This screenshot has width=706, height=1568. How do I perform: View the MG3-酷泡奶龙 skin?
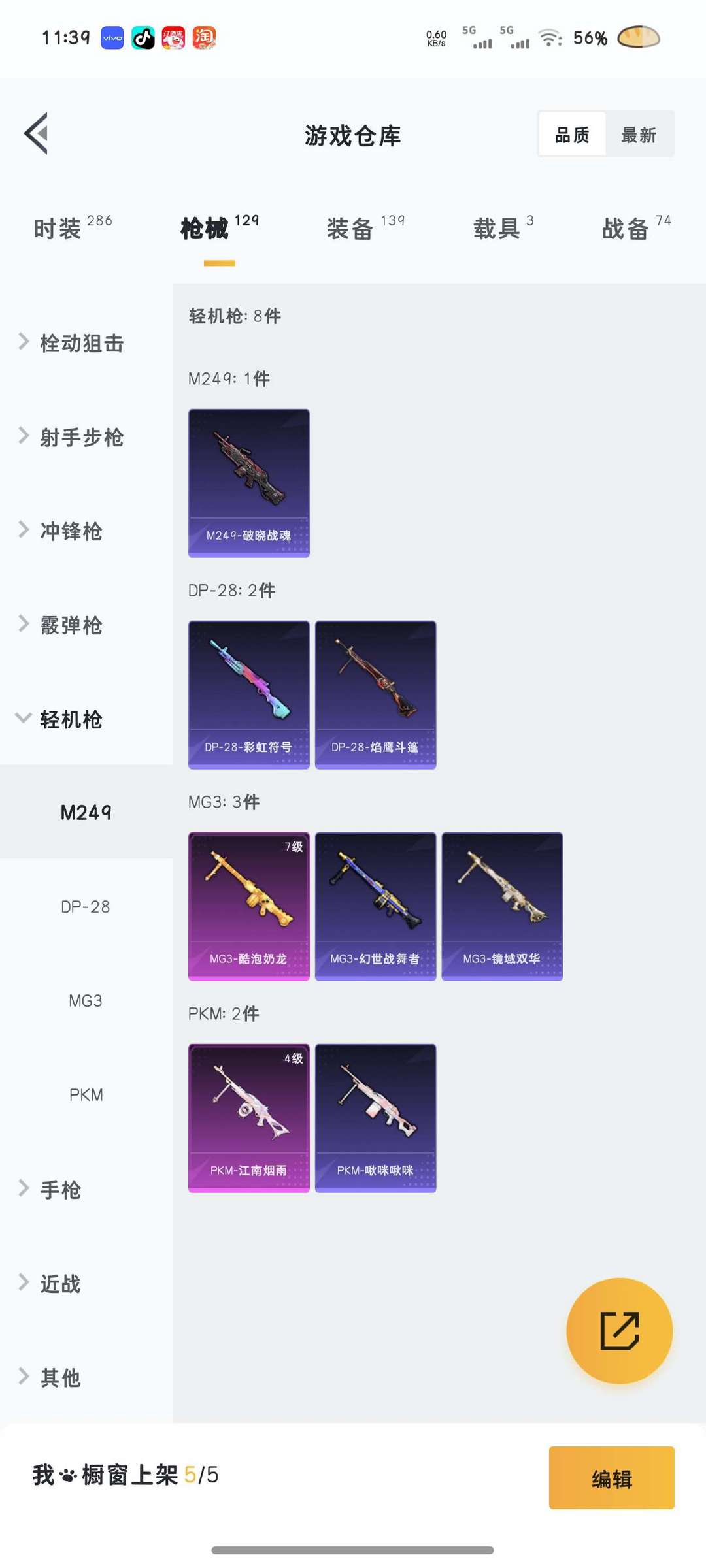248,906
